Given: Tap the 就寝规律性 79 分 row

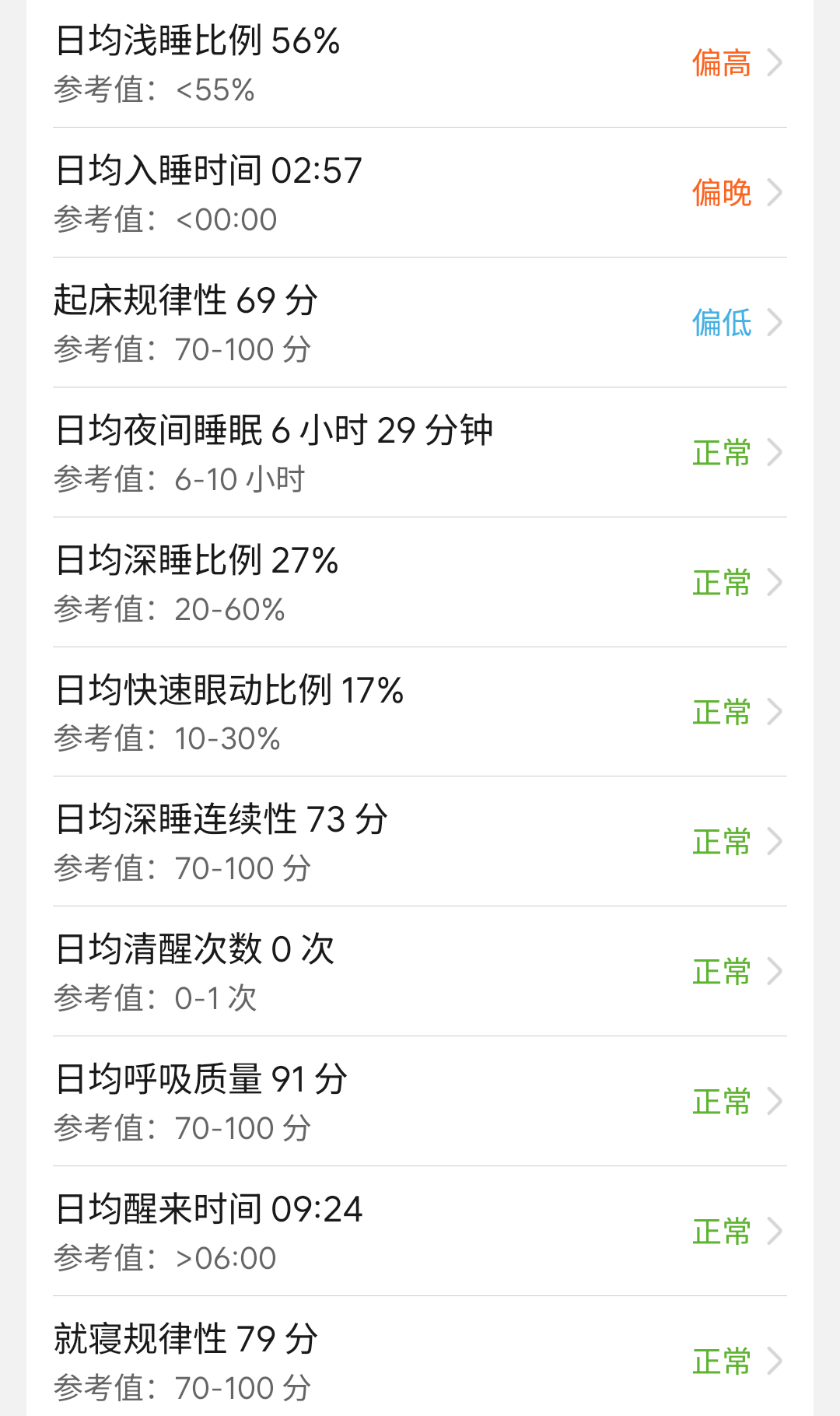Looking at the screenshot, I should pos(420,1362).
